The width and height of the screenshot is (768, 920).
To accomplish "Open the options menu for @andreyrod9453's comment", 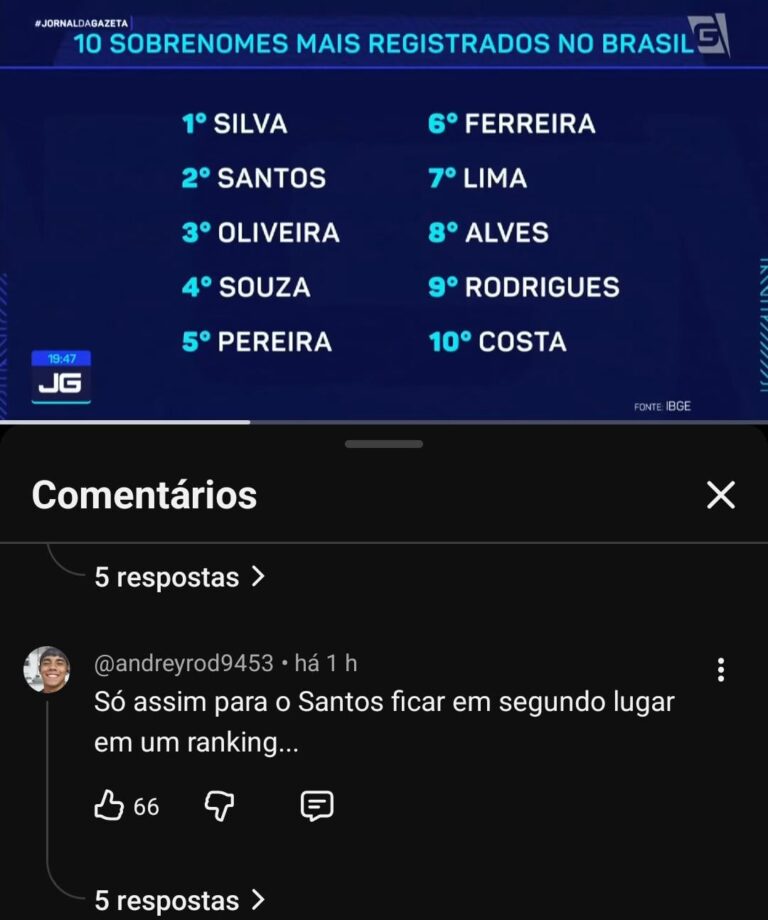I will (720, 670).
